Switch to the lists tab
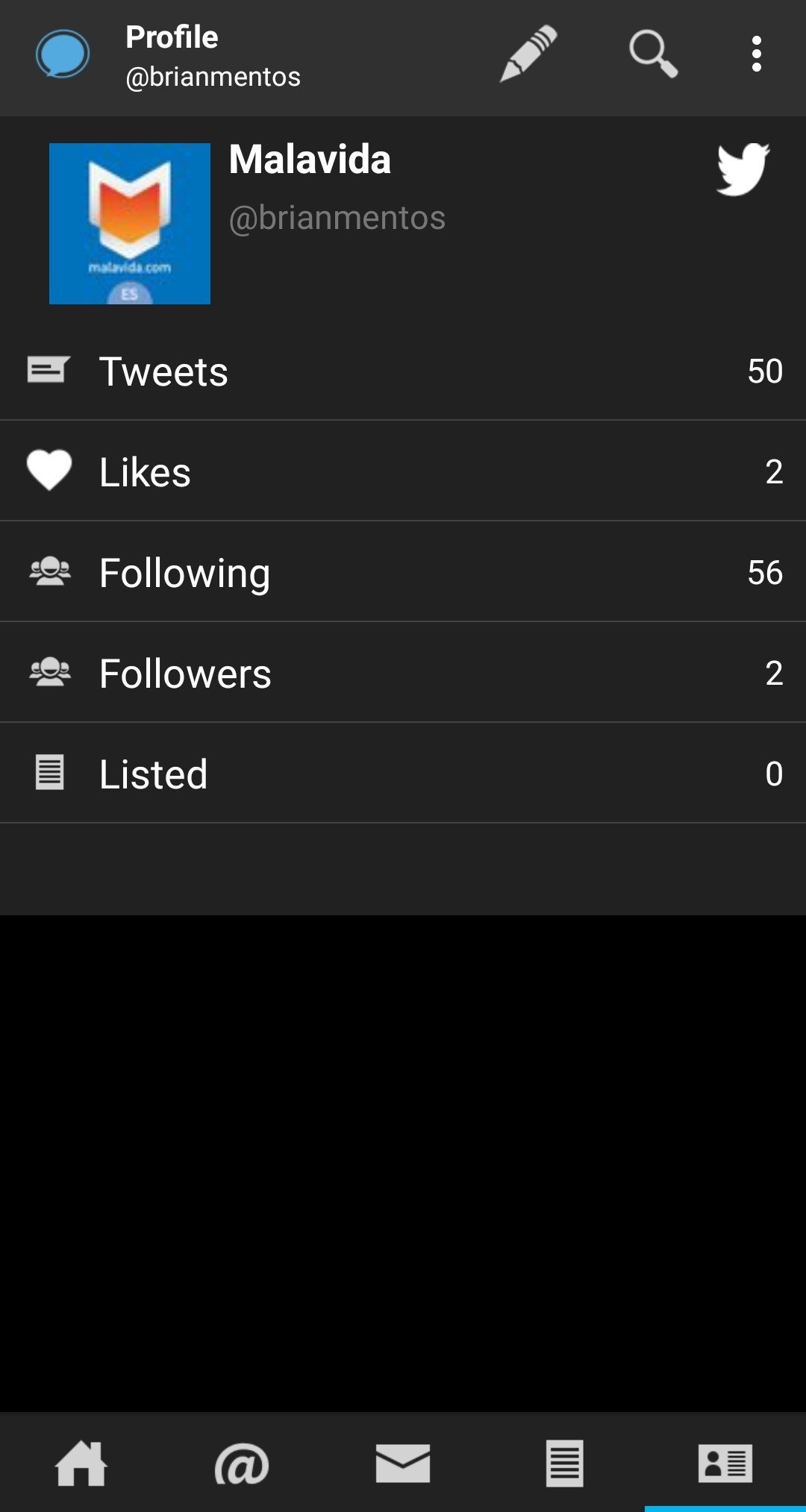 point(564,1463)
